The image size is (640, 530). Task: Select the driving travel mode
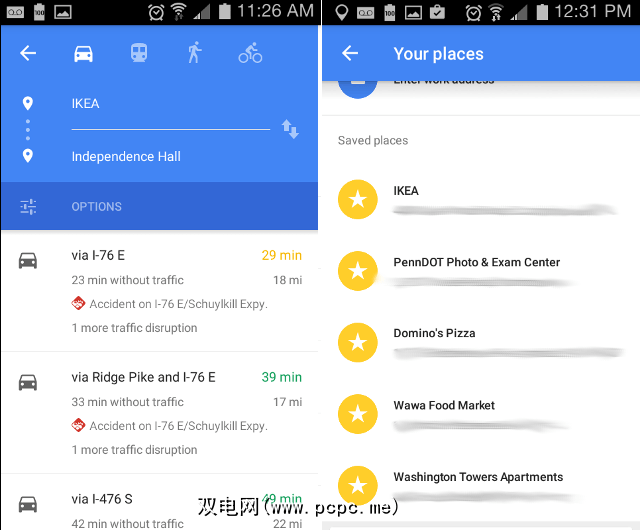84,53
